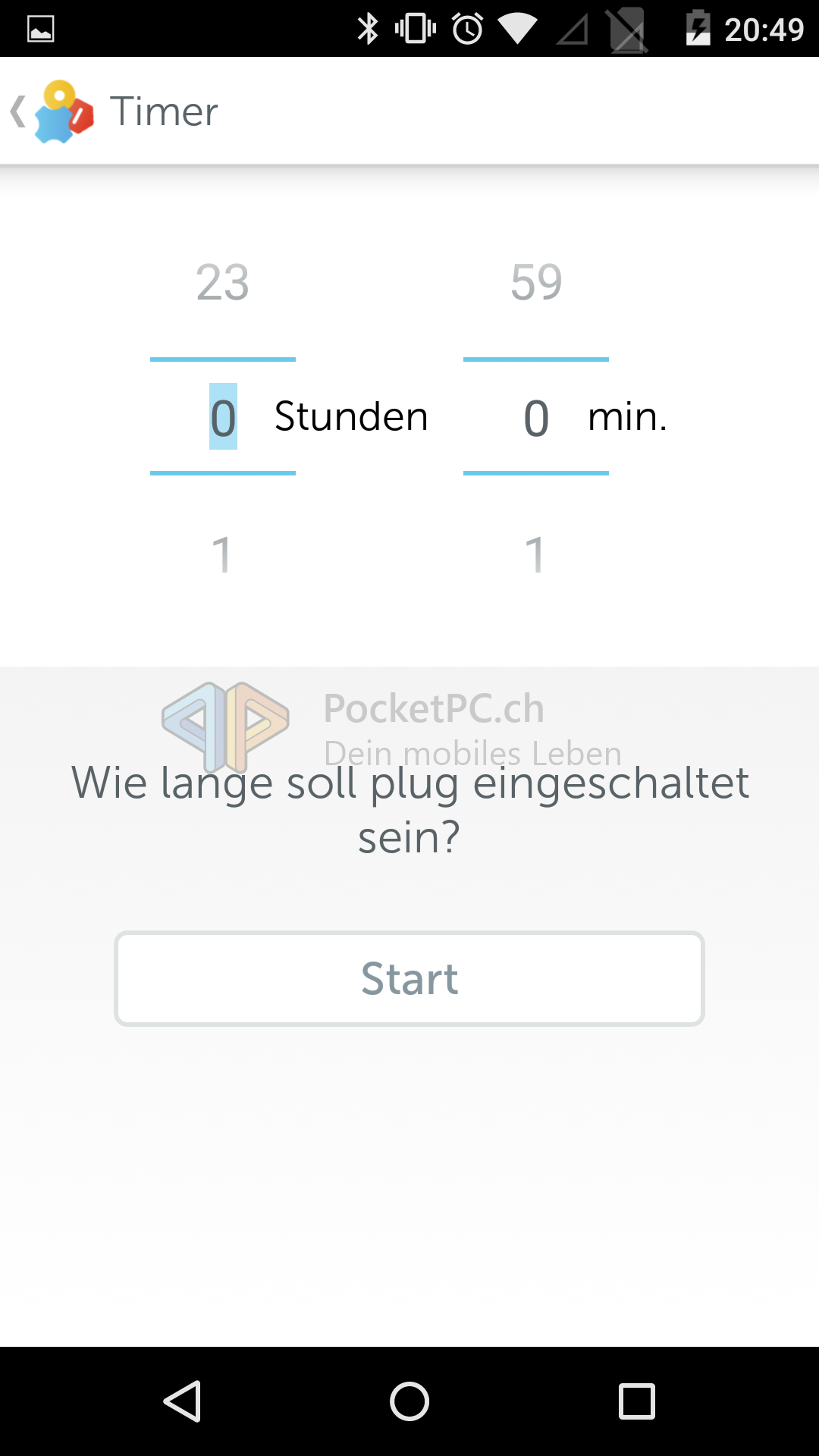Viewport: 819px width, 1456px height.
Task: Select 59 in the minutes picker
Action: [536, 282]
